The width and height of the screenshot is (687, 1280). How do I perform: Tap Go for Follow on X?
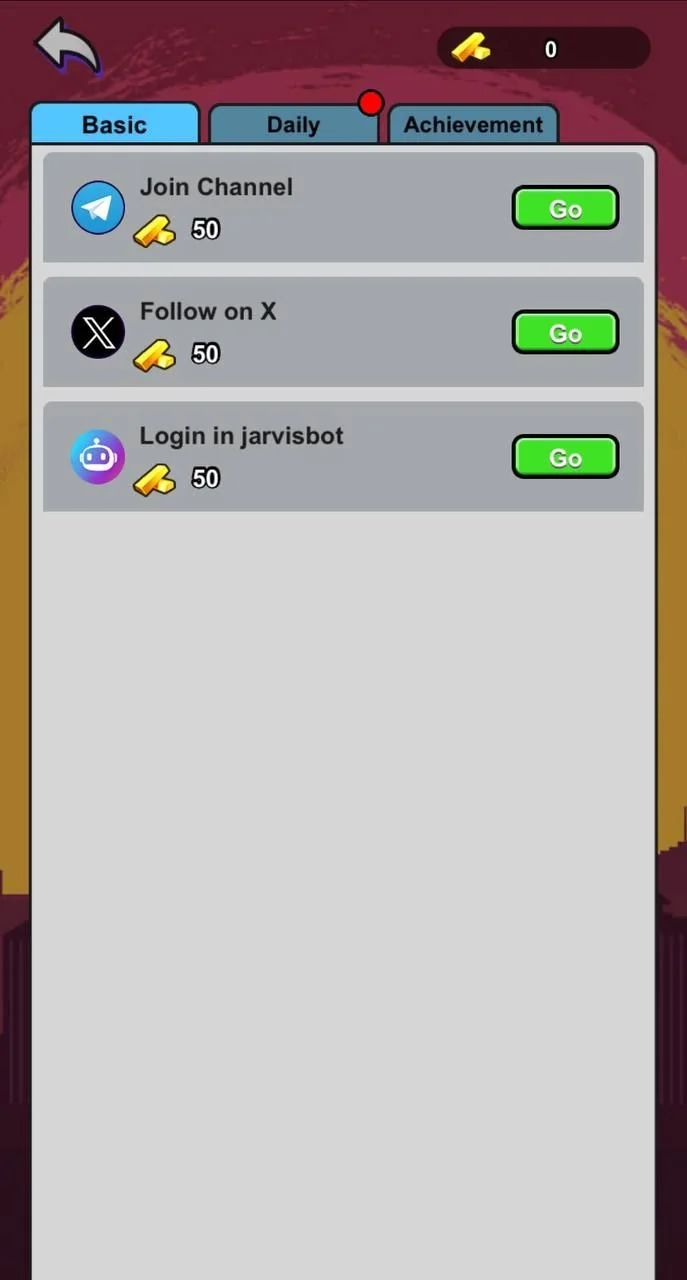(x=565, y=332)
